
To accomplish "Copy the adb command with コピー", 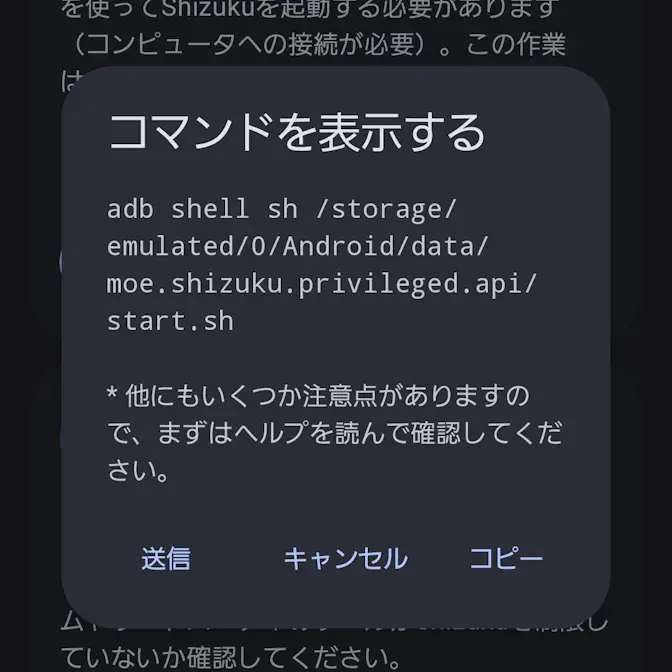I will (x=506, y=558).
